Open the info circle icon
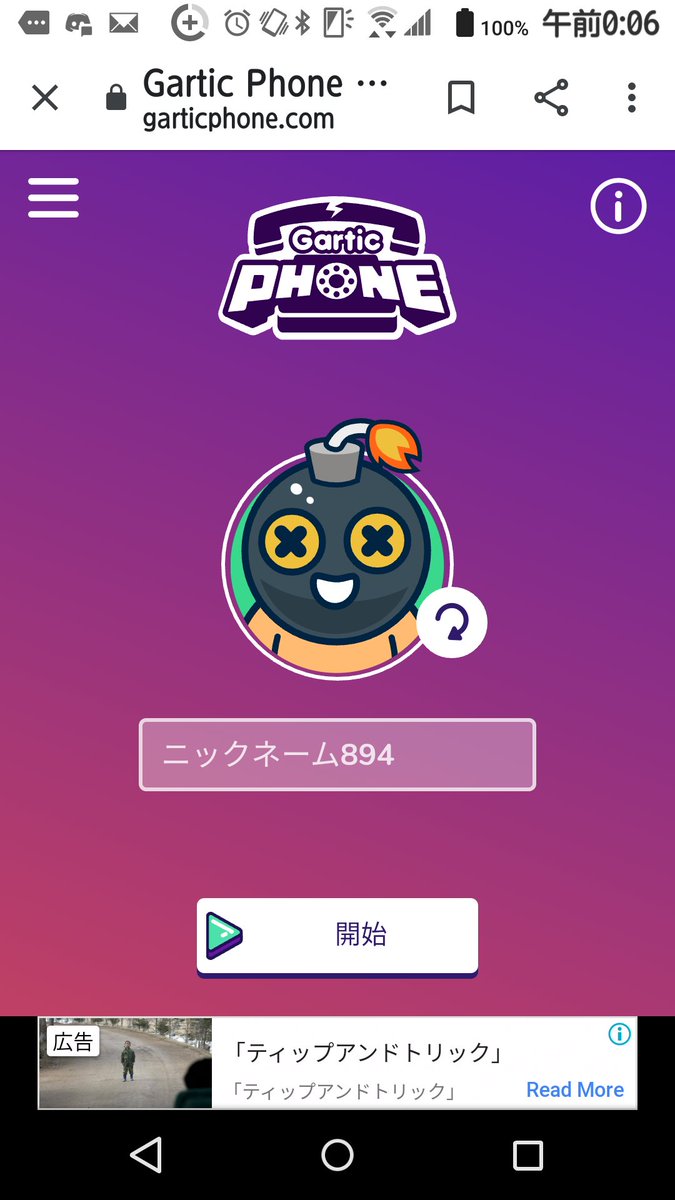Image resolution: width=675 pixels, height=1200 pixels. coord(618,207)
